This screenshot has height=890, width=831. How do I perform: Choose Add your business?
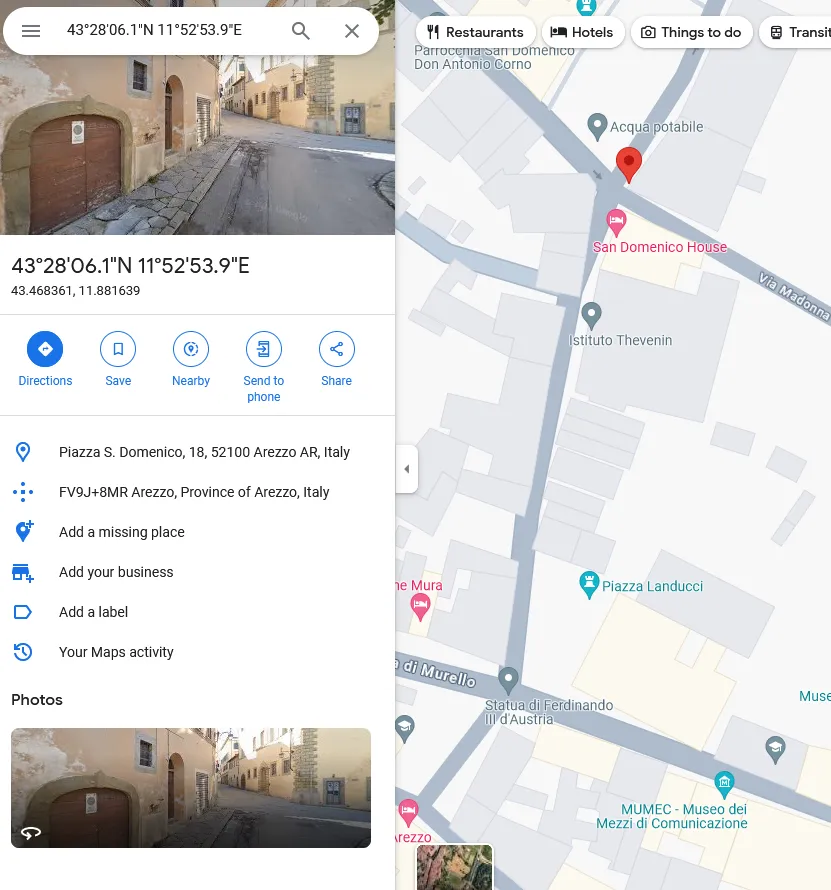tap(116, 572)
